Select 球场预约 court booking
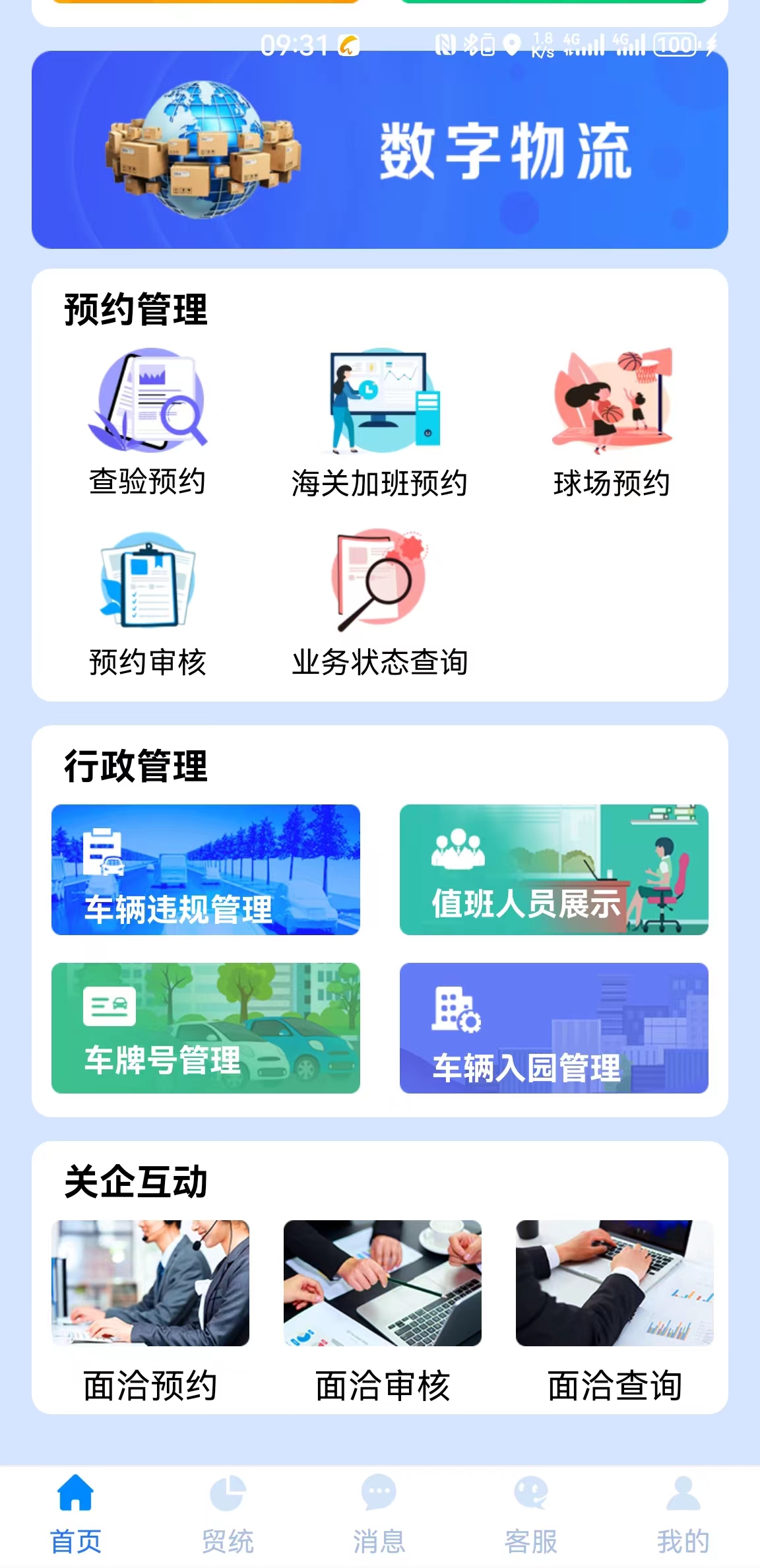 click(x=612, y=422)
